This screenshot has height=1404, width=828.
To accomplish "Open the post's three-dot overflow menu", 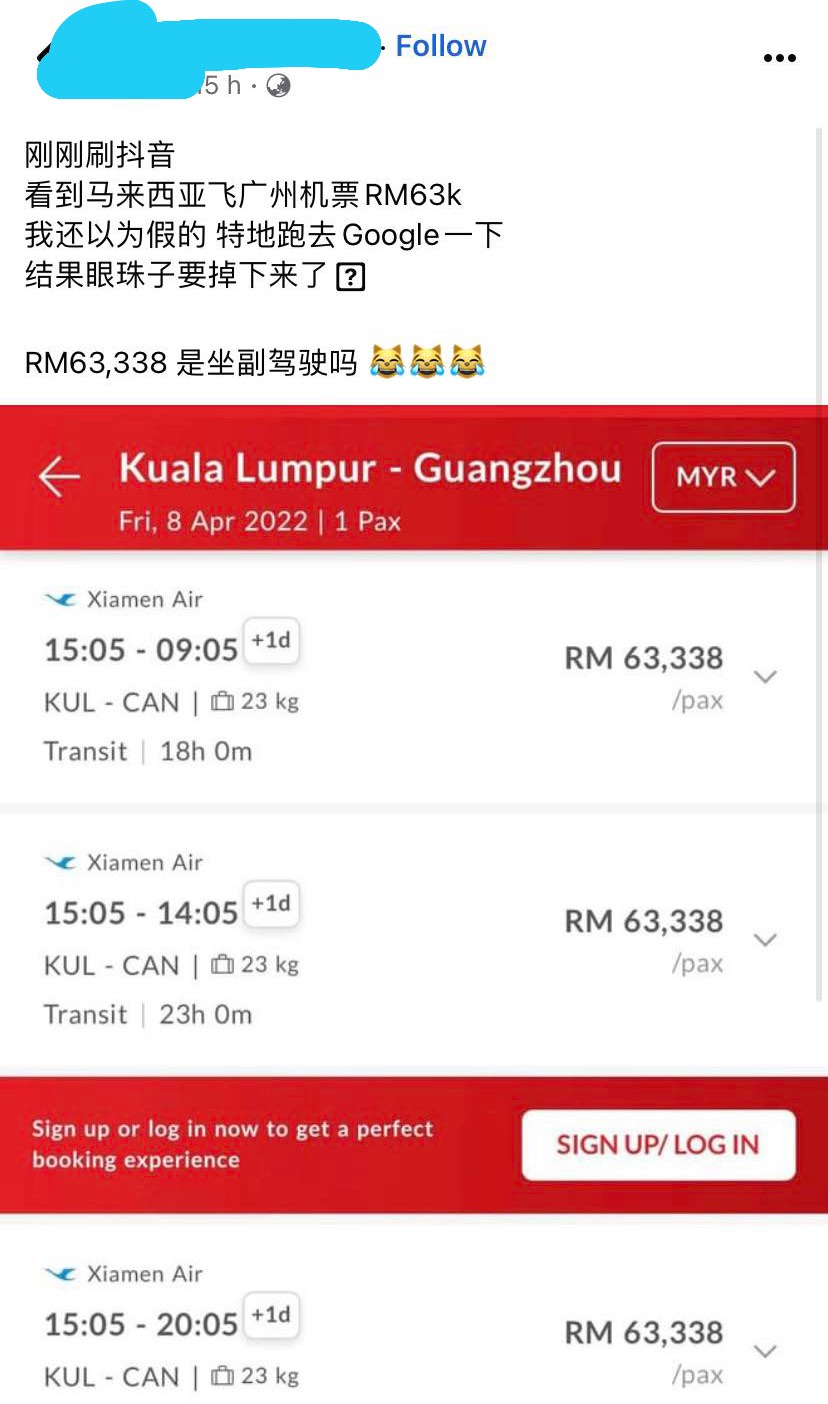I will click(779, 58).
